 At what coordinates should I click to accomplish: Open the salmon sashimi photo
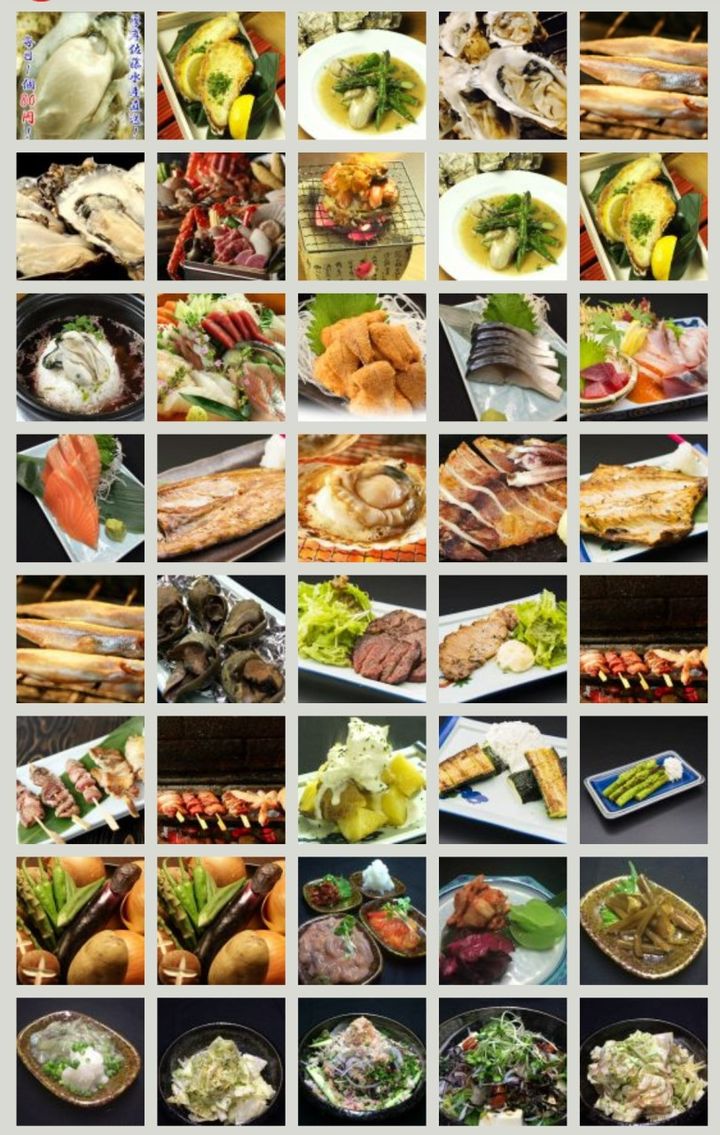pyautogui.click(x=80, y=498)
